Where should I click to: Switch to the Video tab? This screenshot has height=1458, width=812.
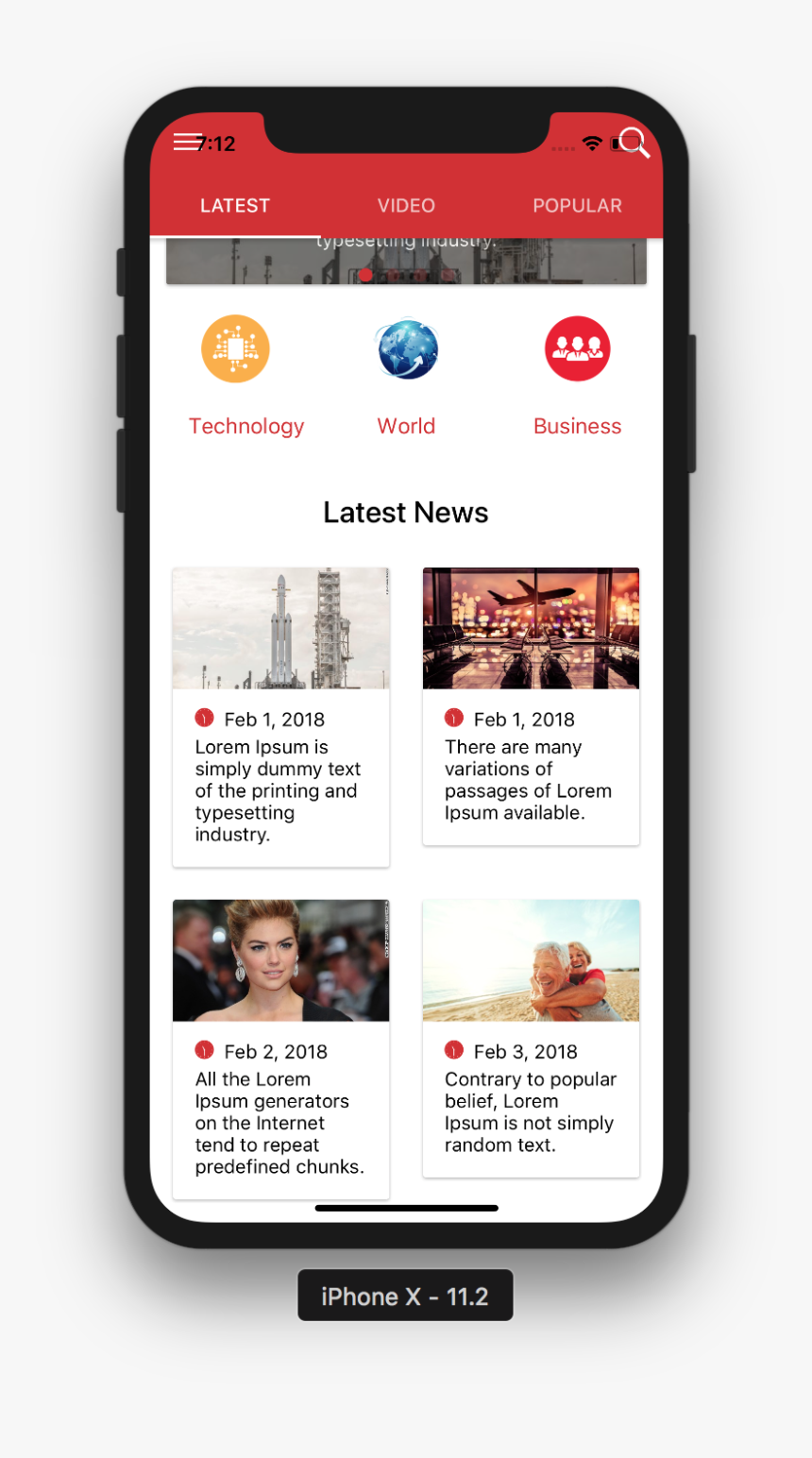[406, 206]
